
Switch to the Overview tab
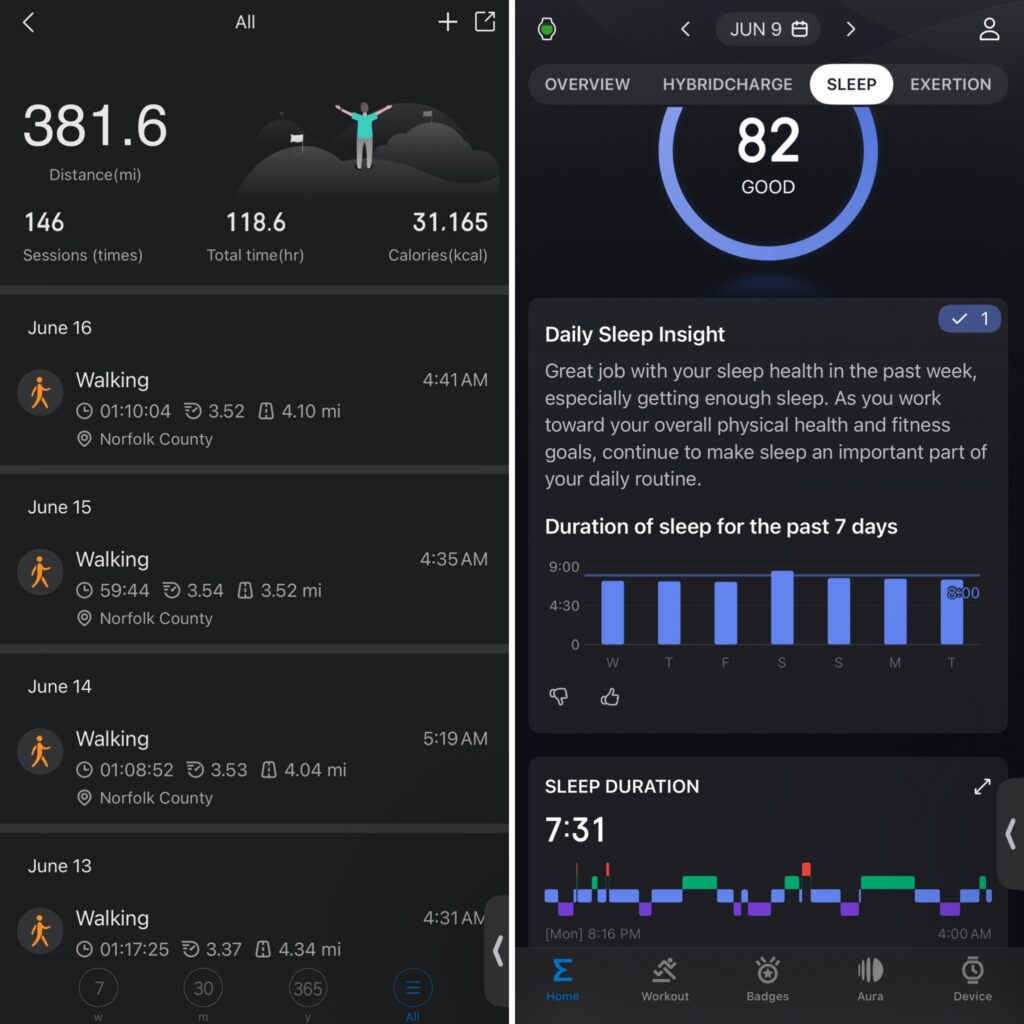587,84
